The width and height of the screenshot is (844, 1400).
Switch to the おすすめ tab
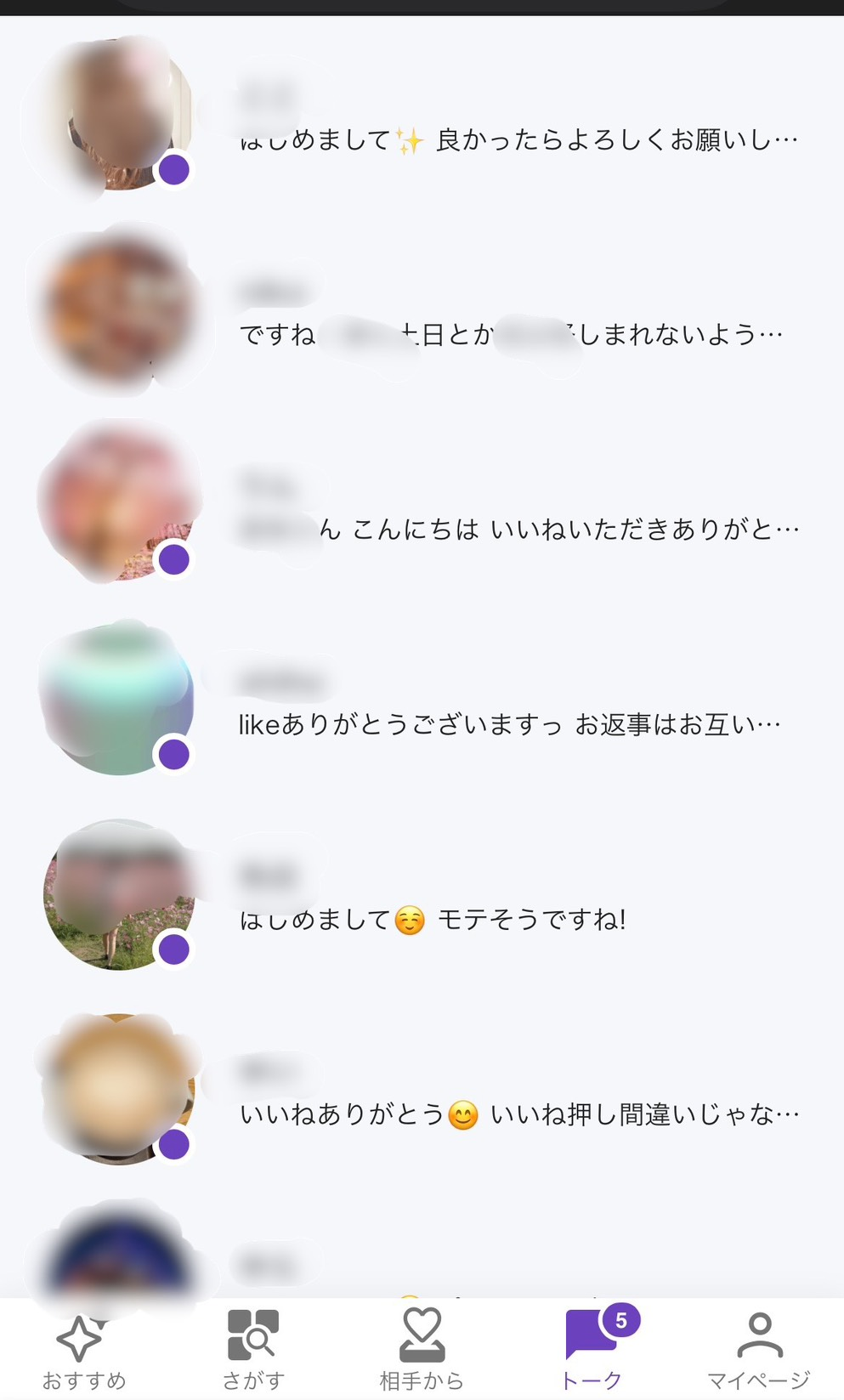pos(83,1351)
